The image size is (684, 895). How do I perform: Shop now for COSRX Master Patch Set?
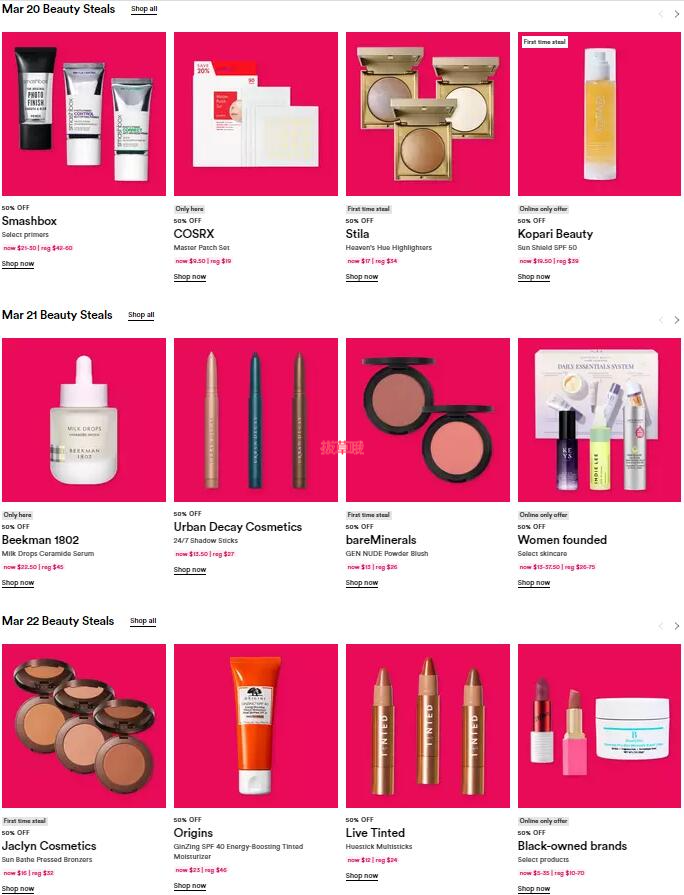tap(190, 277)
